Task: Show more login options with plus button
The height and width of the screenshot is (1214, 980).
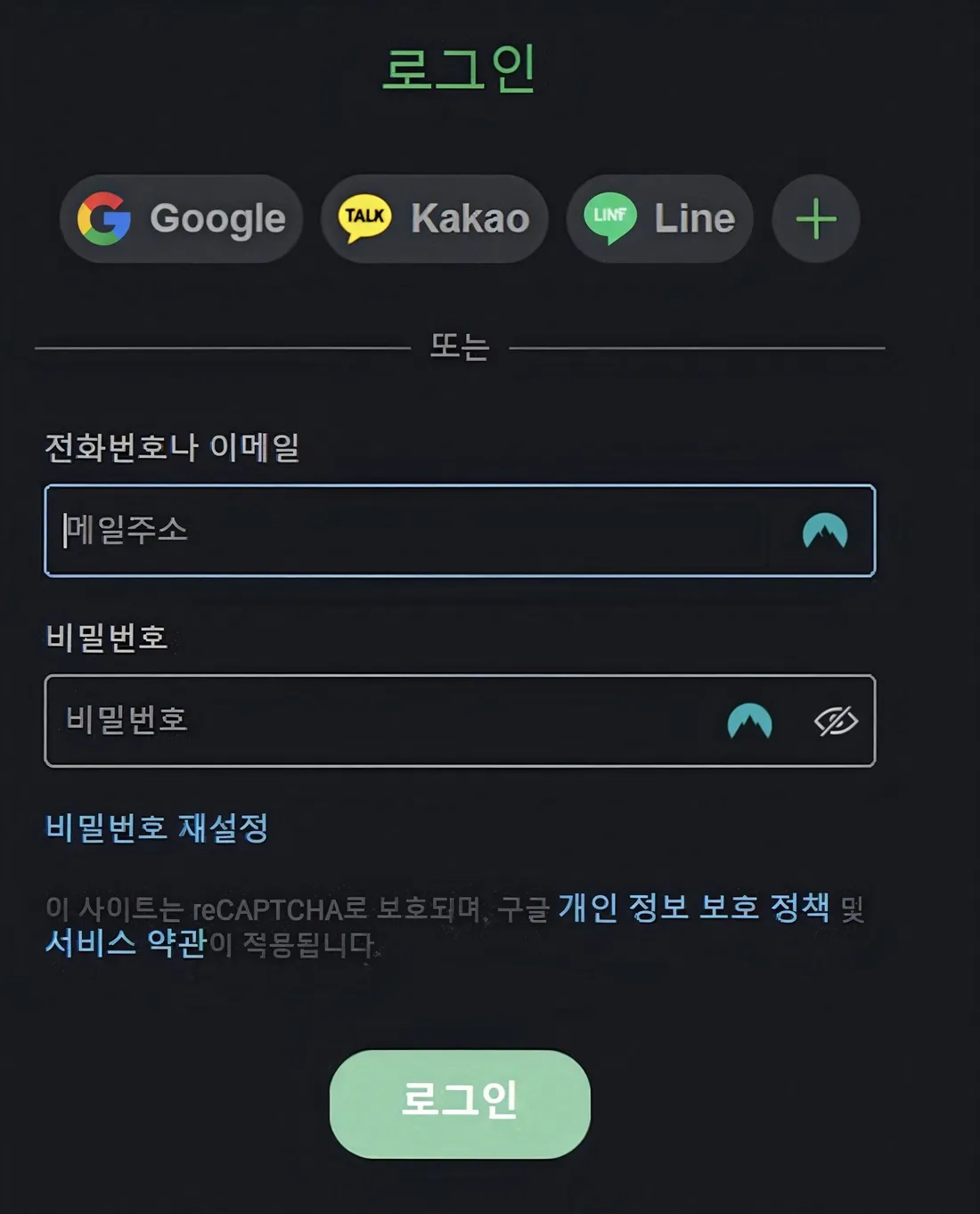Action: tap(815, 218)
